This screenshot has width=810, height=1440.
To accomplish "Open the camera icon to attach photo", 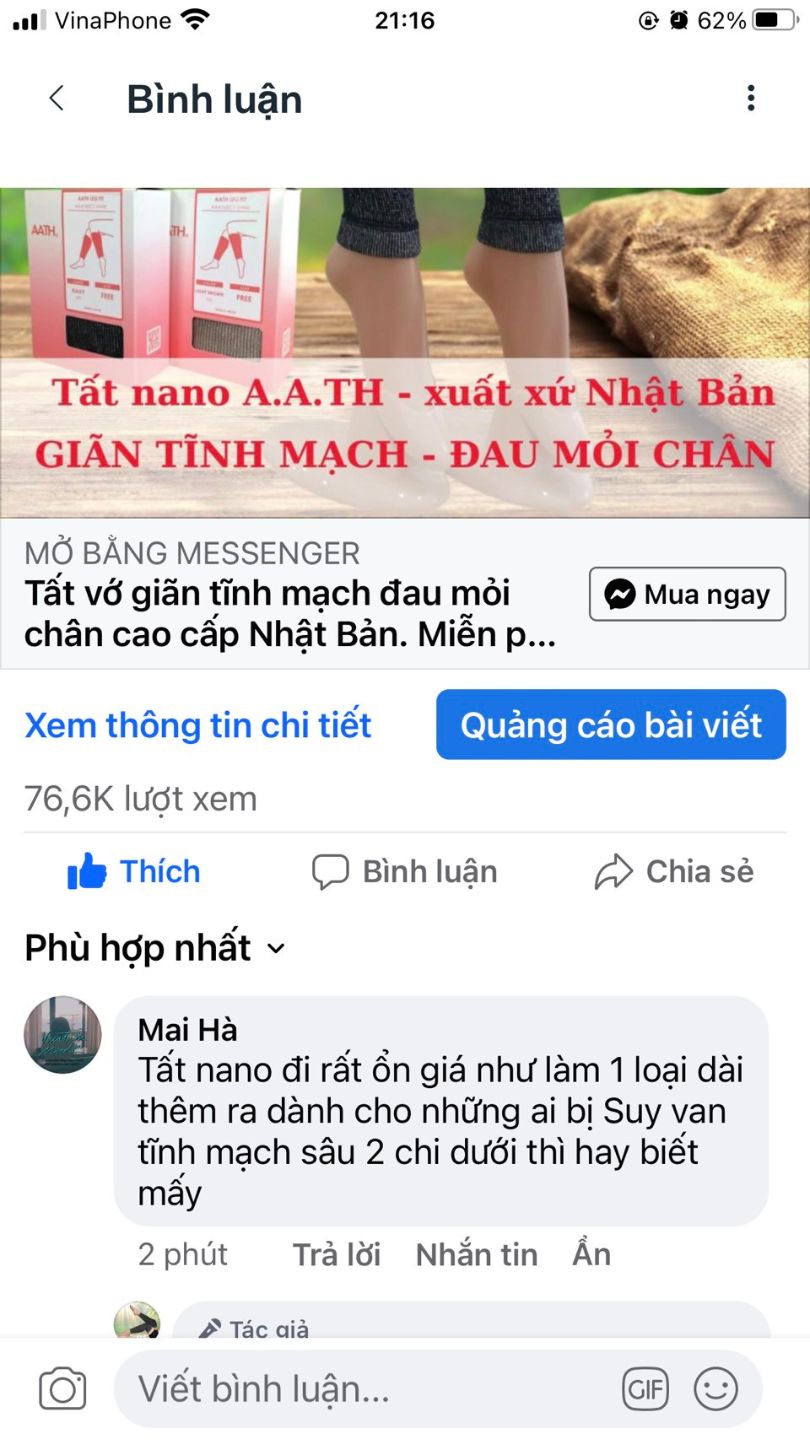I will tap(62, 1389).
